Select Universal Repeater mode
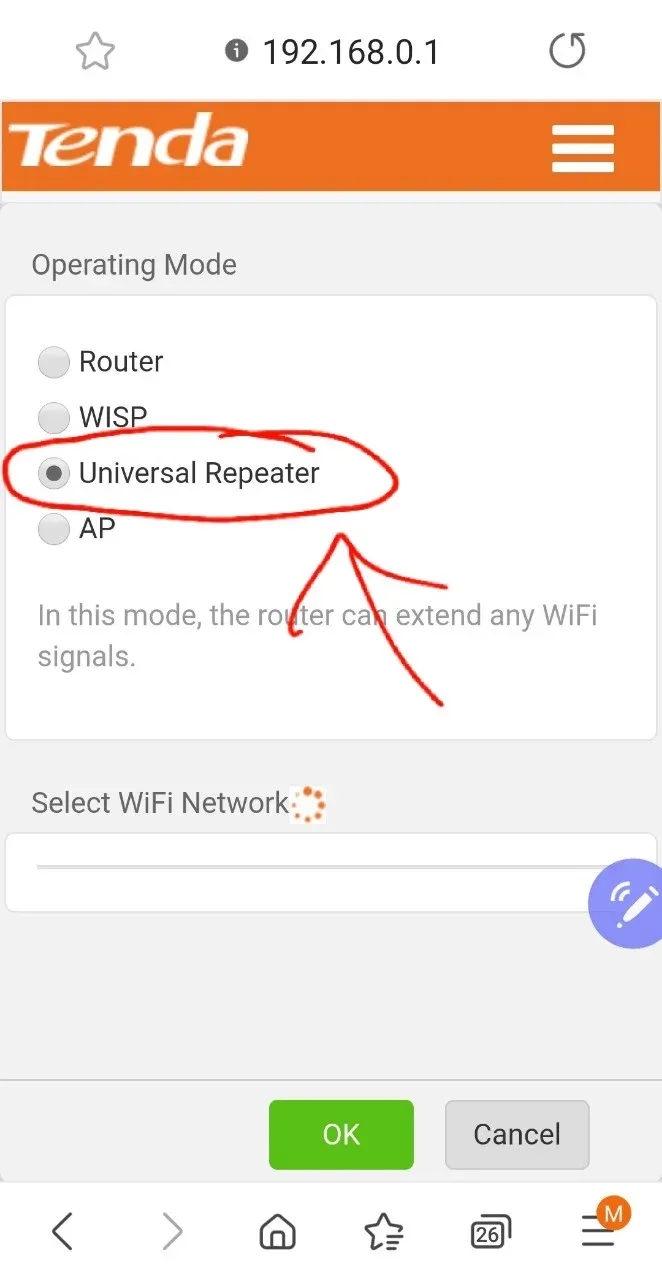This screenshot has width=662, height=1280. click(x=54, y=474)
